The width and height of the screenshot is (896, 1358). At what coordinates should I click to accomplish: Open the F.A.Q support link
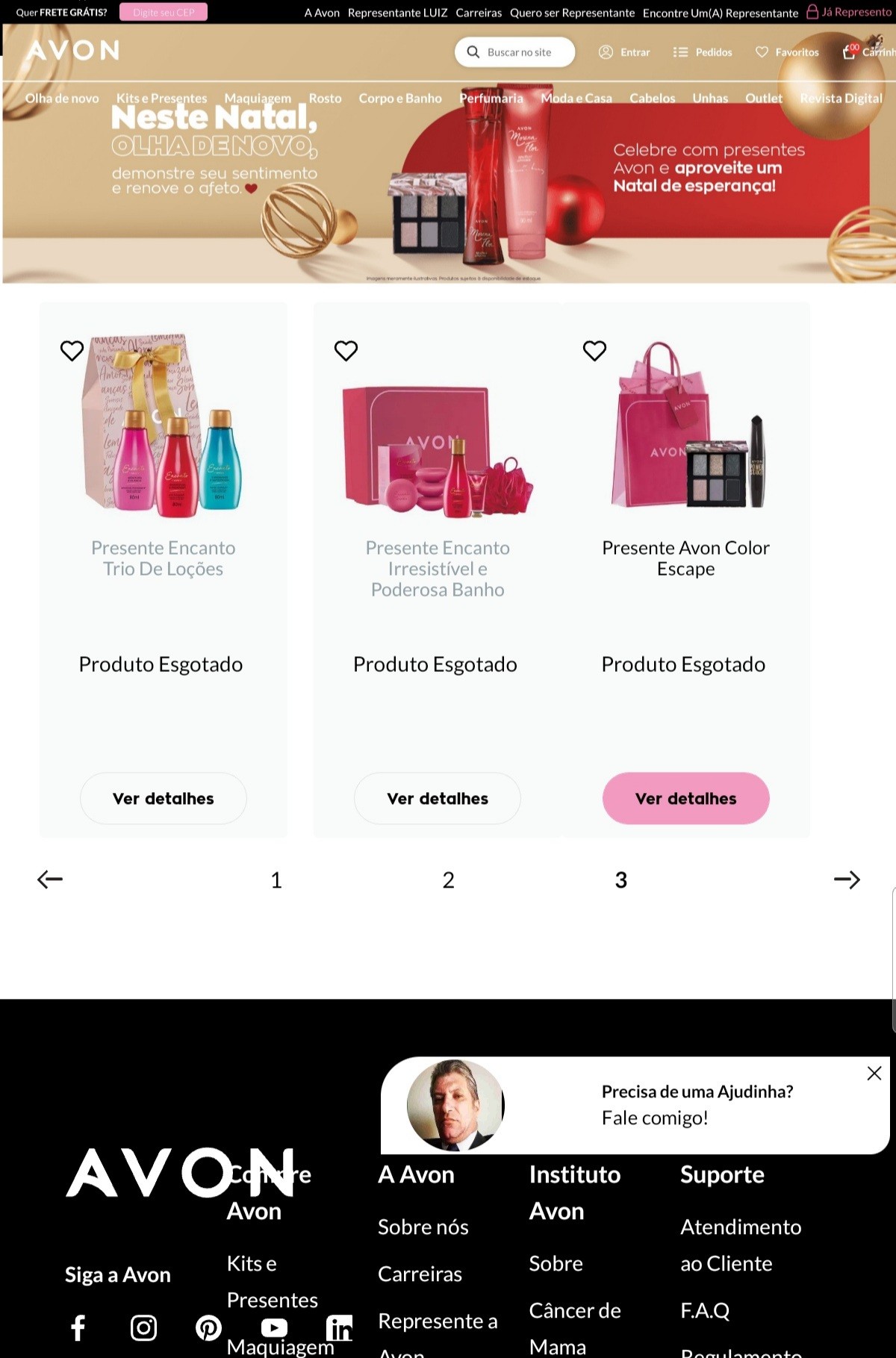[704, 1310]
